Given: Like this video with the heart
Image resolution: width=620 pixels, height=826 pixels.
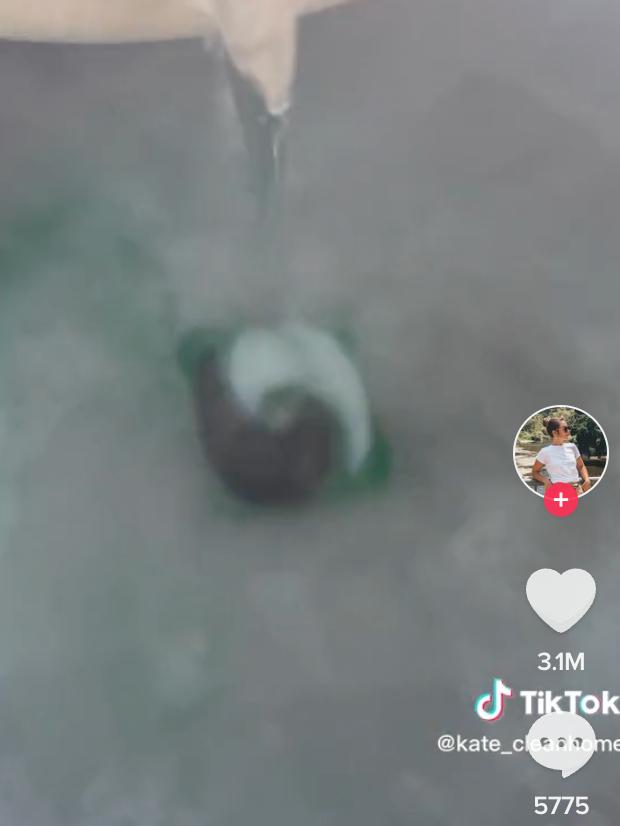Looking at the screenshot, I should click(x=561, y=600).
